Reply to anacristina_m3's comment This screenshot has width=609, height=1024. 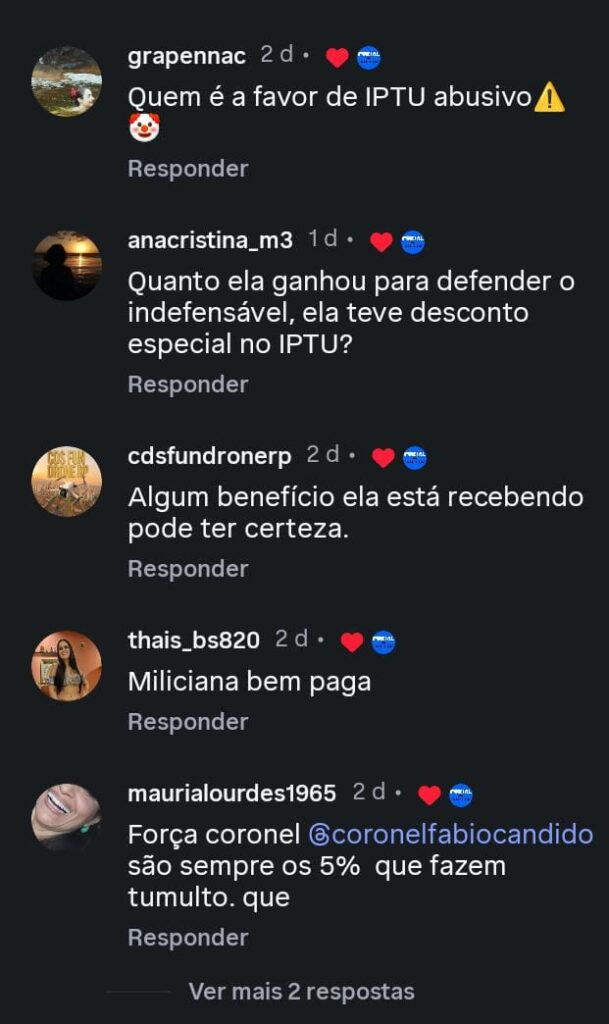pyautogui.click(x=187, y=384)
